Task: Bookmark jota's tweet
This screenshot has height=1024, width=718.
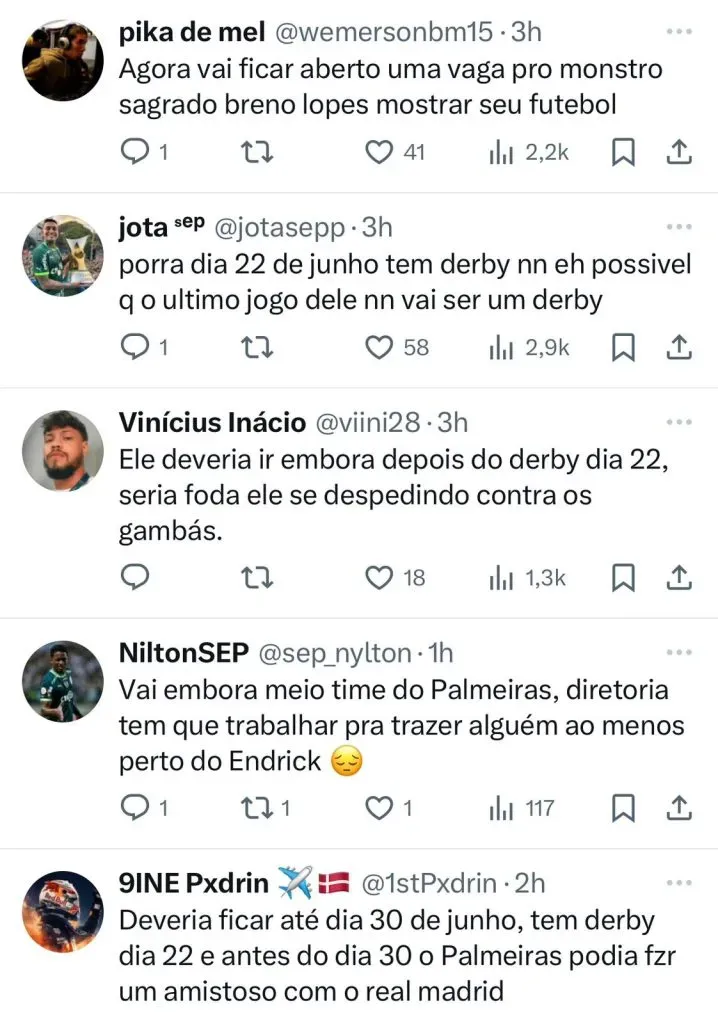Action: click(623, 347)
